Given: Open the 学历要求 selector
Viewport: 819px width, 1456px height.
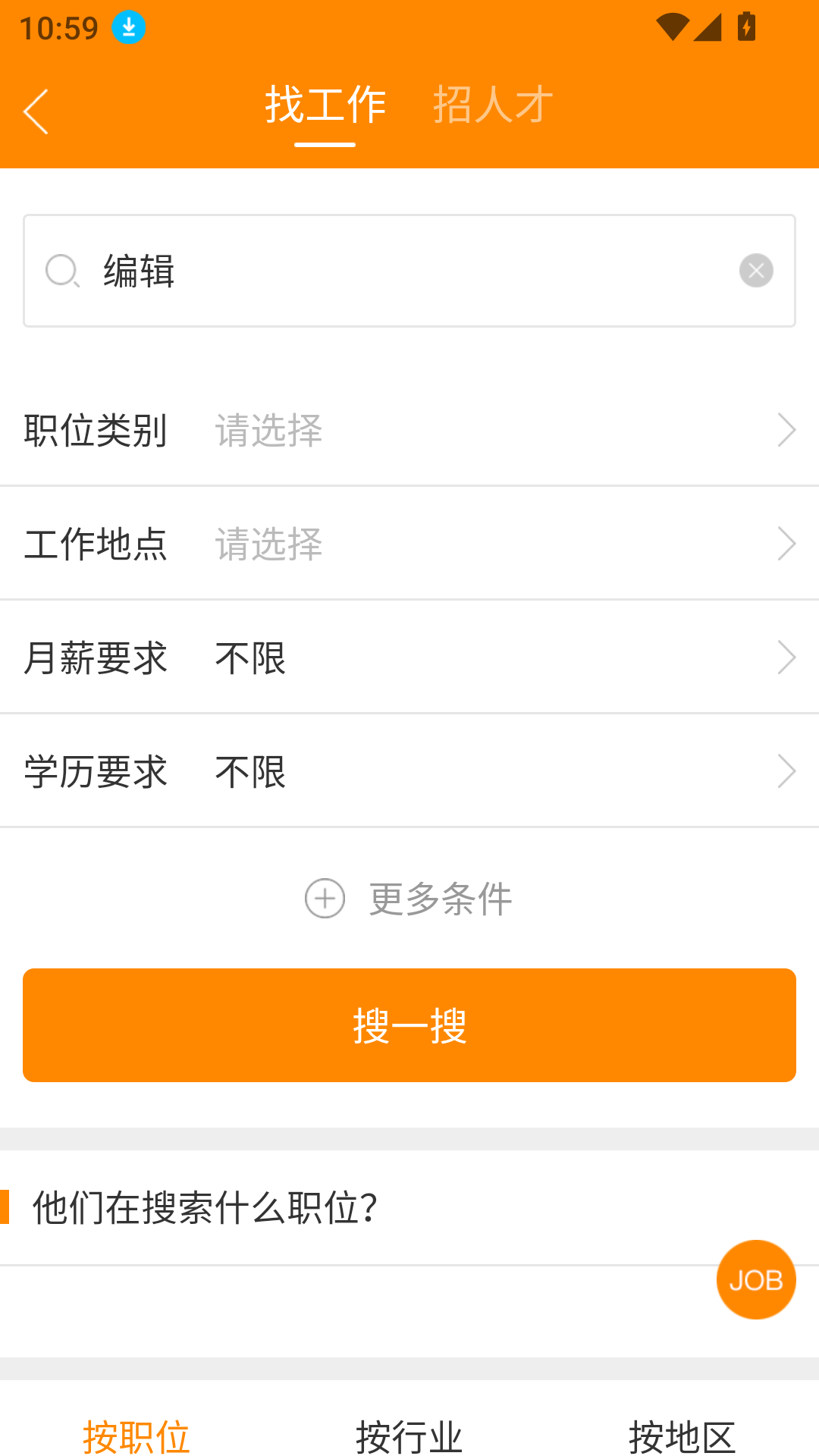Looking at the screenshot, I should [409, 771].
